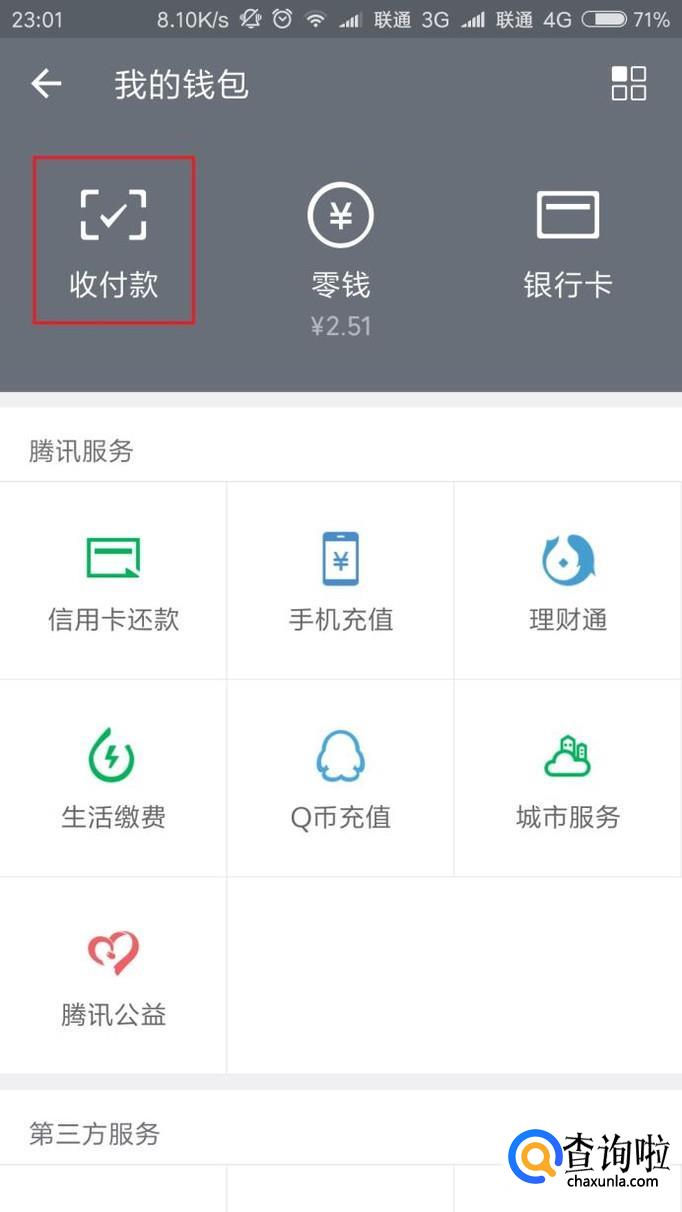Open 理财通 wealth management
682x1212 pixels.
coord(567,581)
